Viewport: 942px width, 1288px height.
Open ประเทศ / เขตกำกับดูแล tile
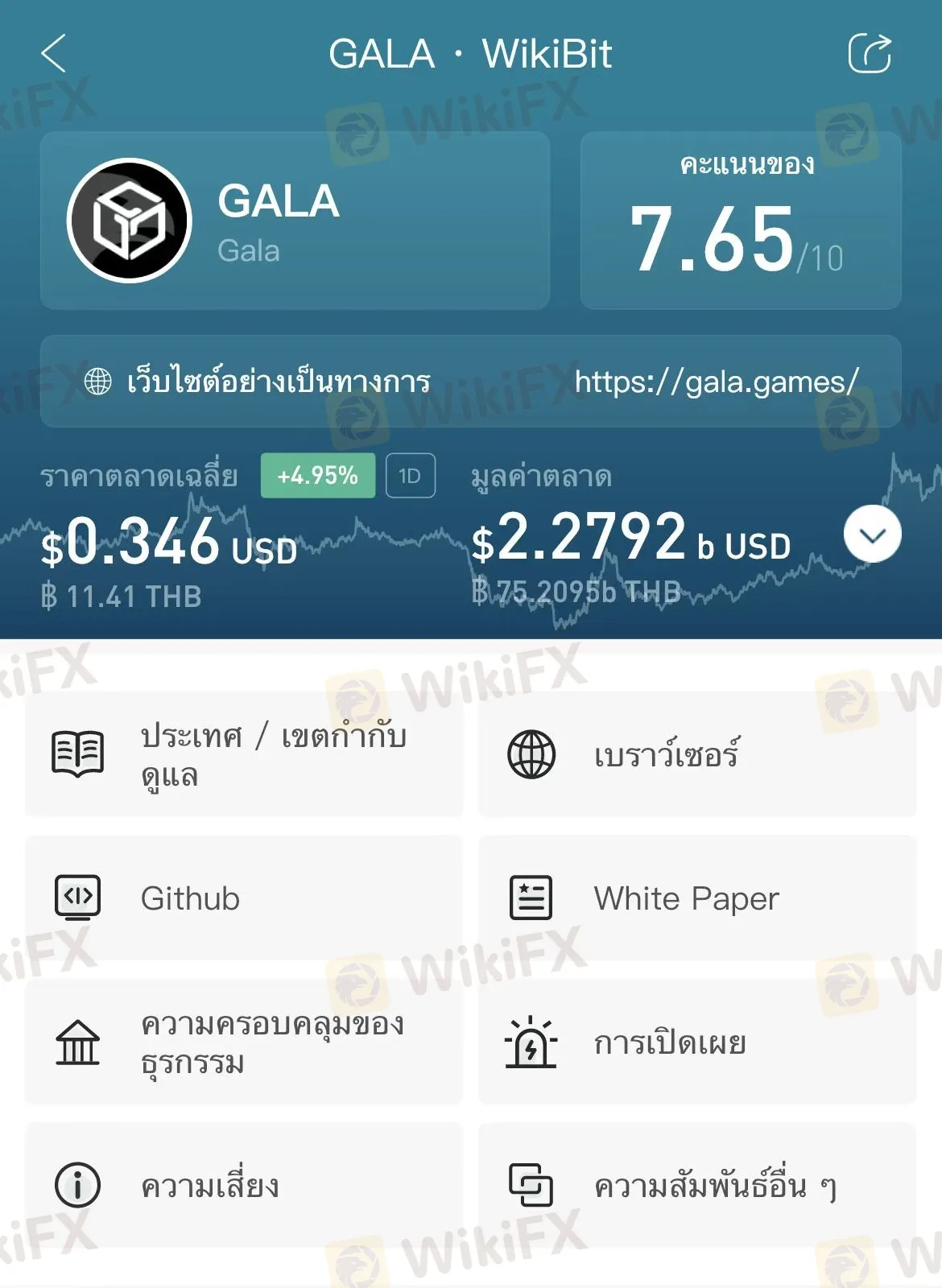coord(244,755)
